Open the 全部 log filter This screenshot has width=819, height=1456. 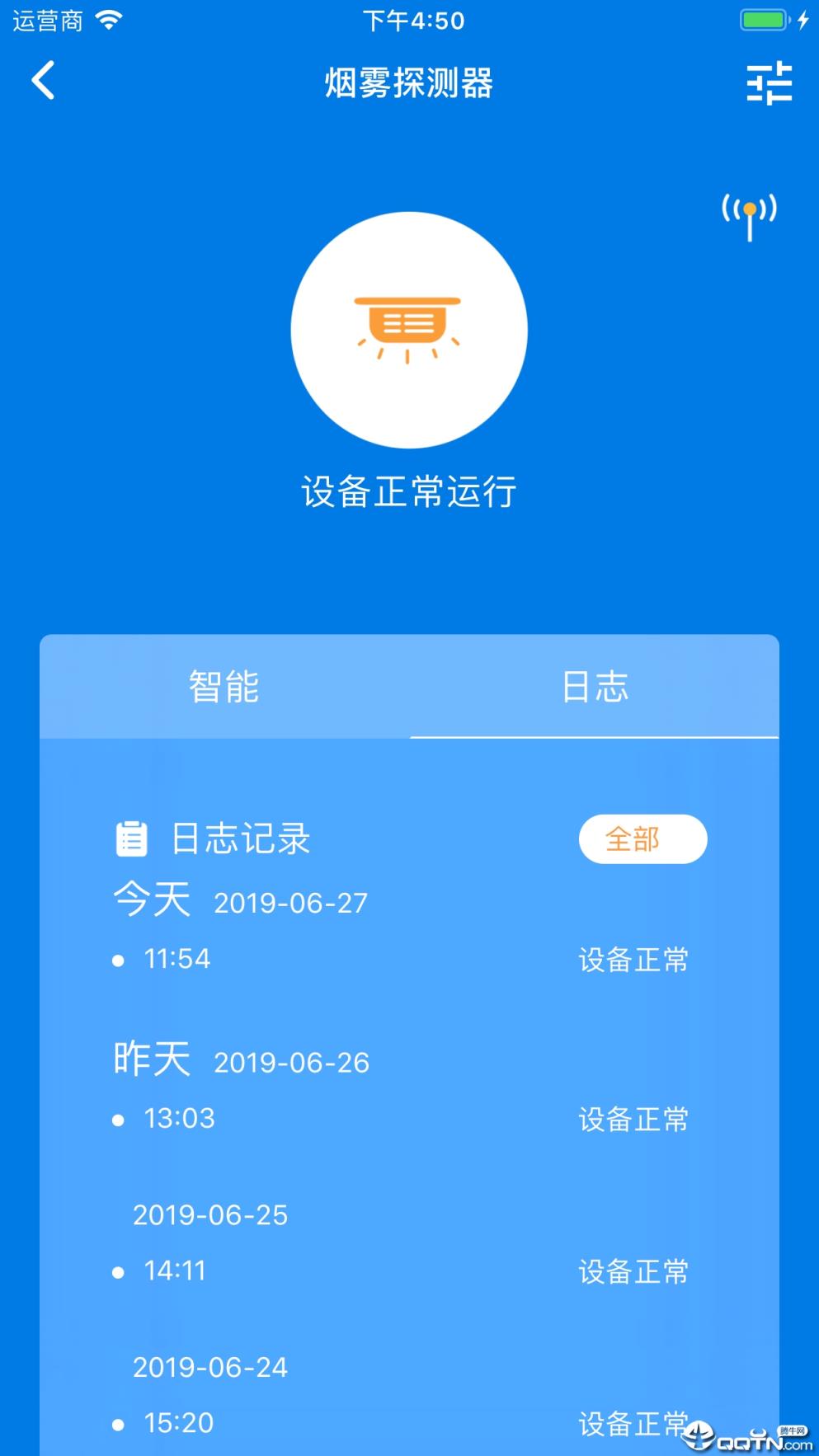(x=642, y=838)
